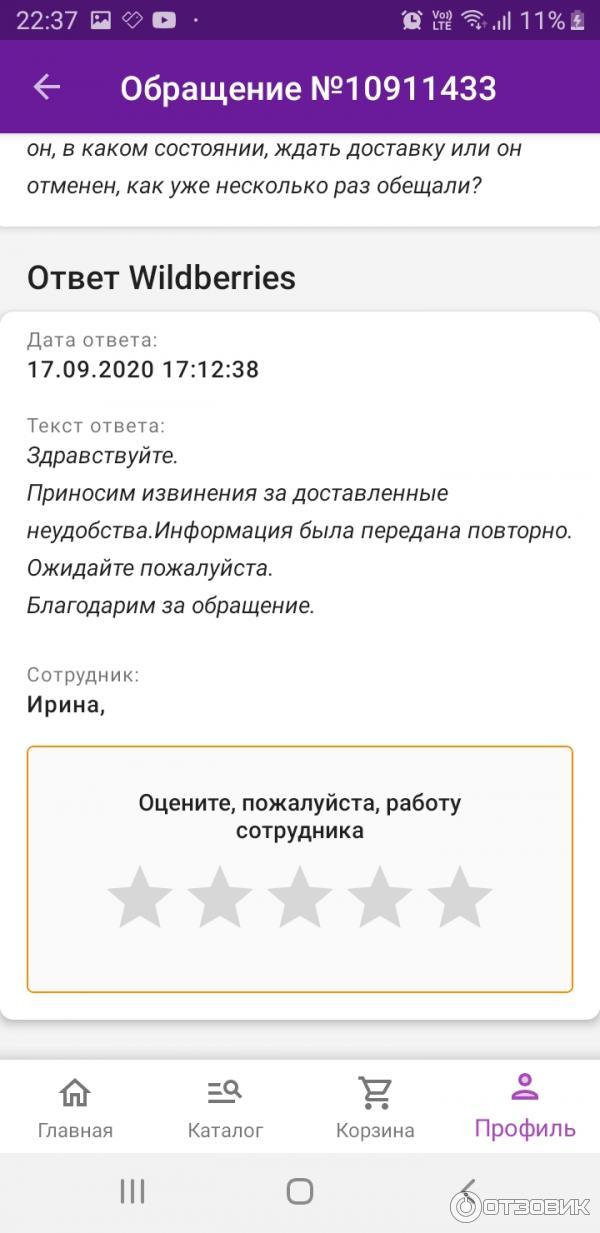This screenshot has height=1233, width=600.
Task: Switch to the Главная tab
Action: tap(75, 1108)
